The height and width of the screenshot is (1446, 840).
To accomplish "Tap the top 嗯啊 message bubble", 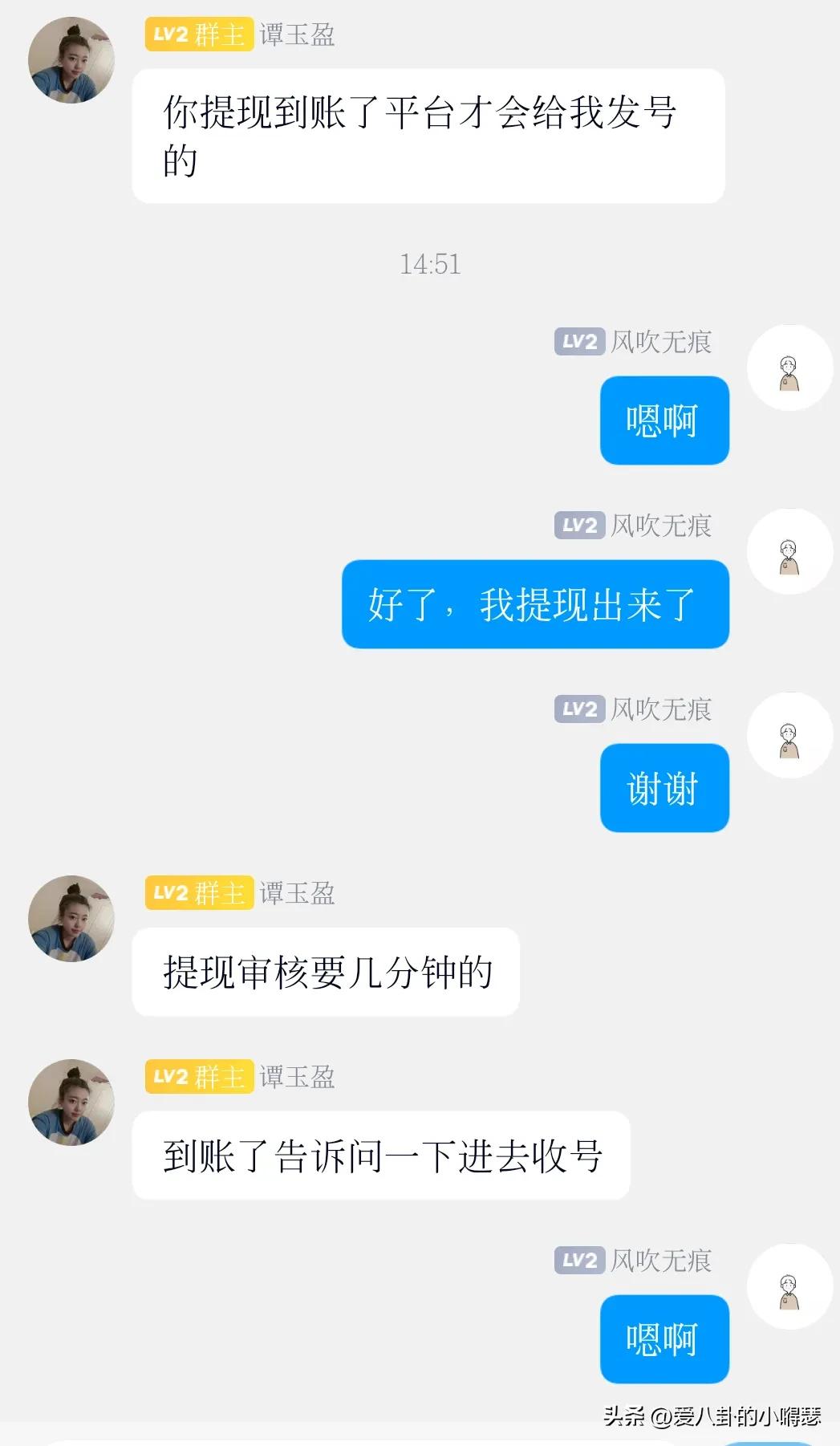I will [x=663, y=420].
